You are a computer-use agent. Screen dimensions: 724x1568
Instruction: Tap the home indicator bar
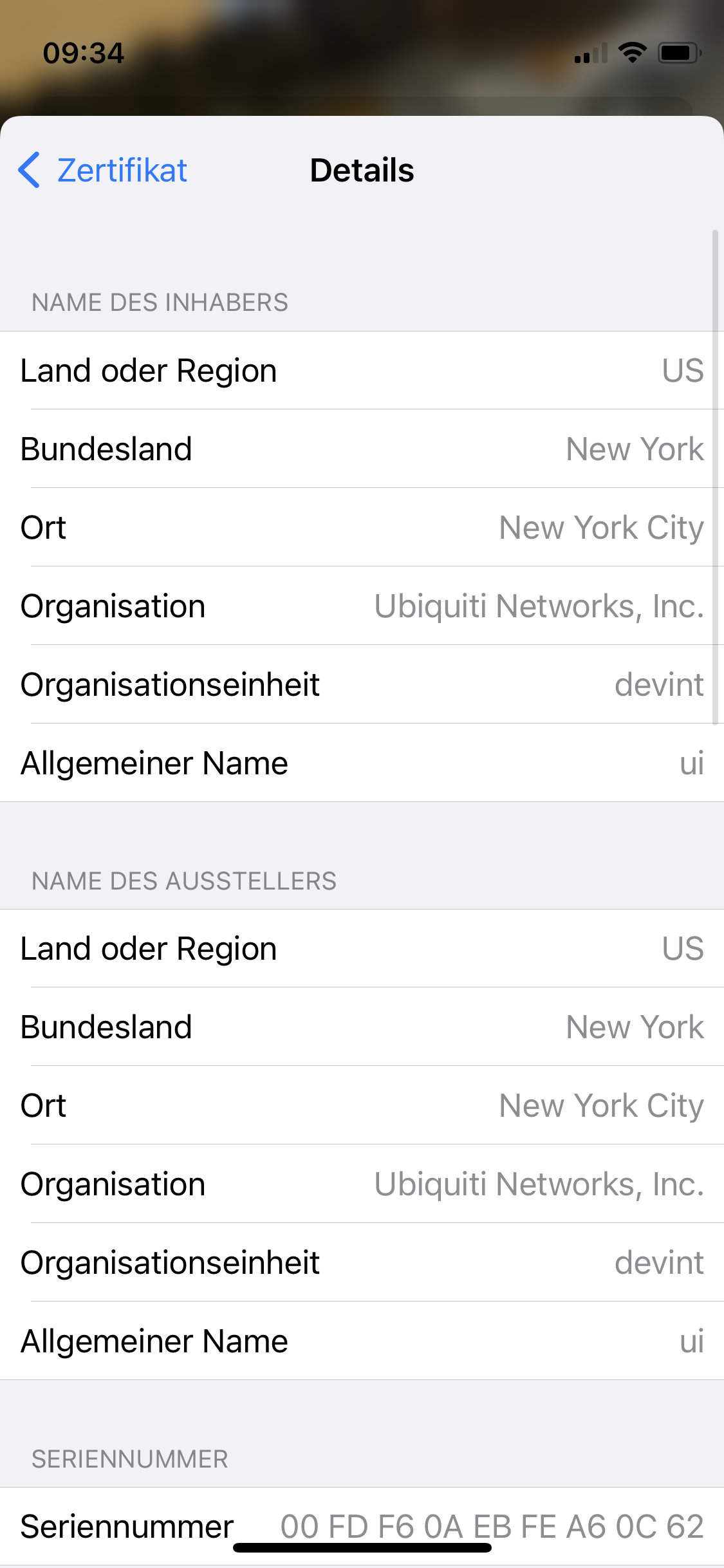click(x=362, y=1547)
